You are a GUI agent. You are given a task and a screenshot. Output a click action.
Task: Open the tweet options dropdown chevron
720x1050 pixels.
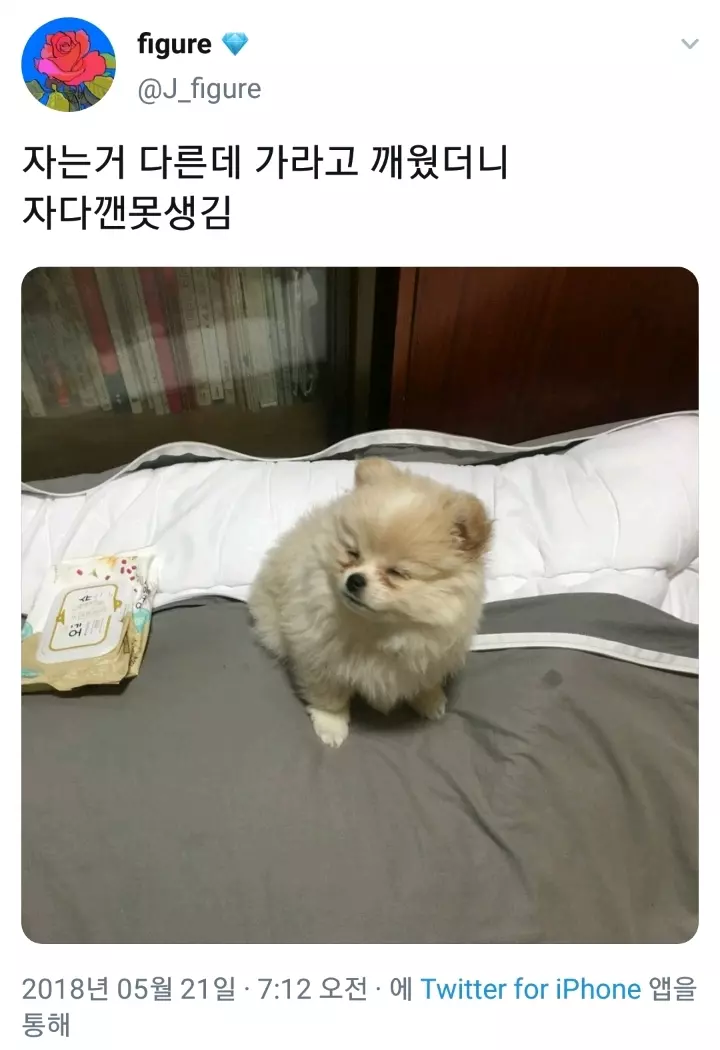pos(690,44)
